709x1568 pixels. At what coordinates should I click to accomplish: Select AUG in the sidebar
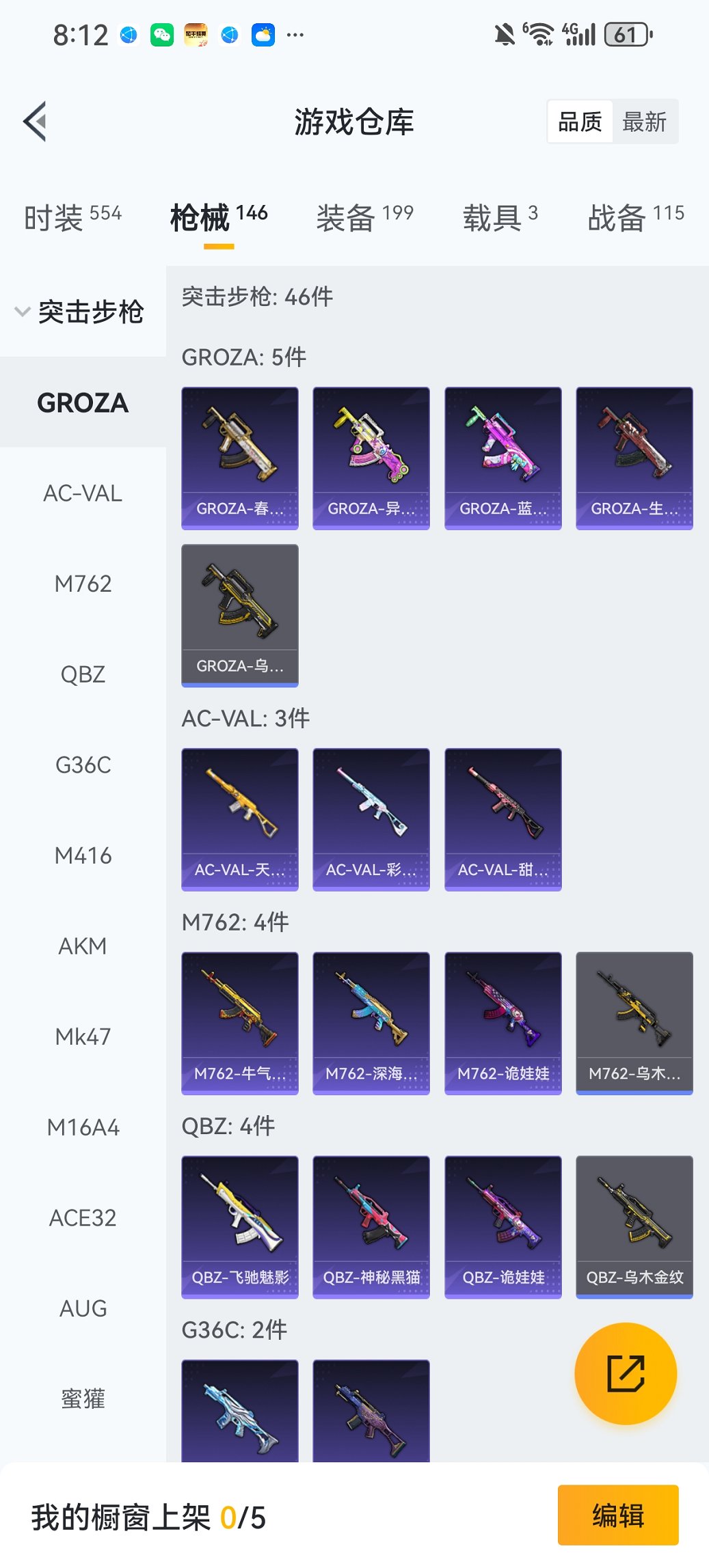coord(83,1308)
